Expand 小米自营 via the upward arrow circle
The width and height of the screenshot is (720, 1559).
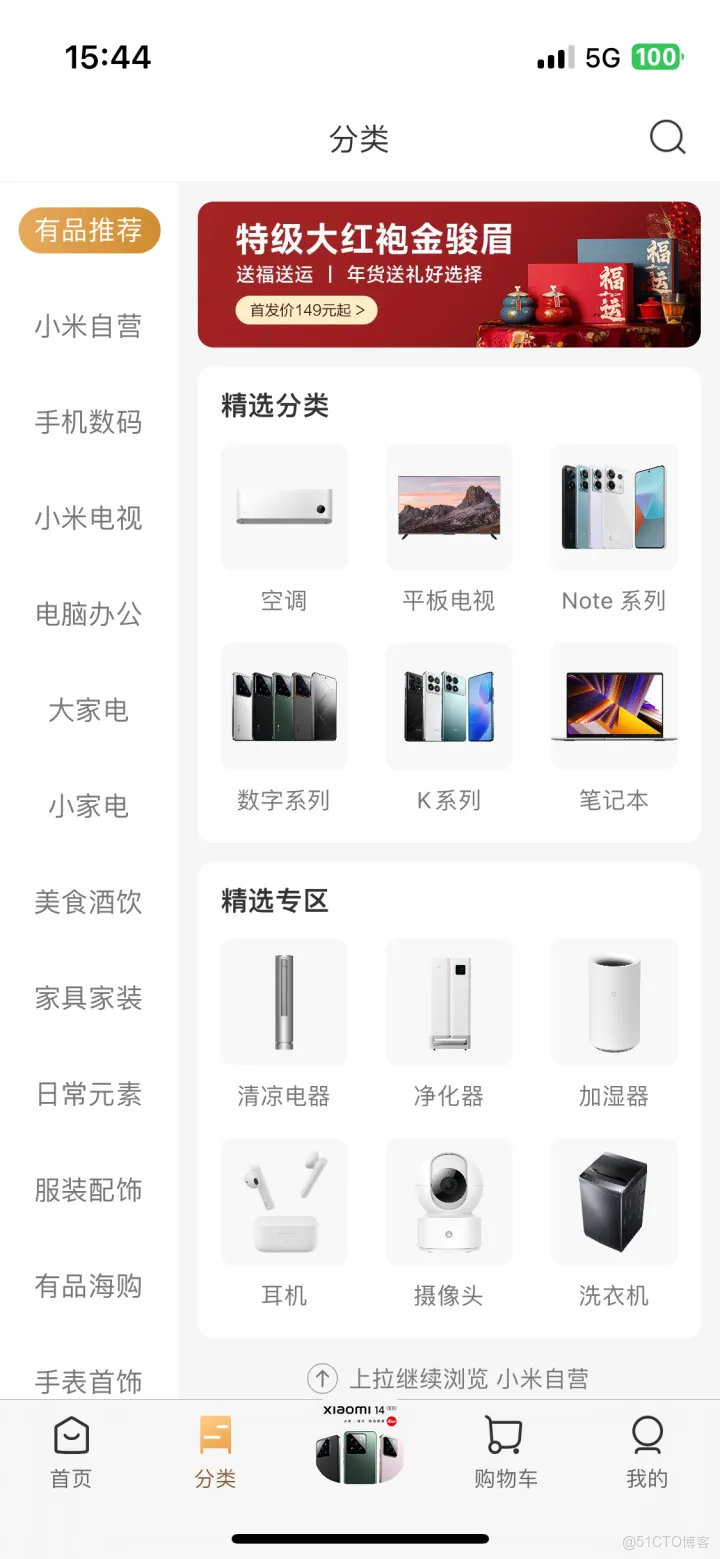pos(322,1377)
